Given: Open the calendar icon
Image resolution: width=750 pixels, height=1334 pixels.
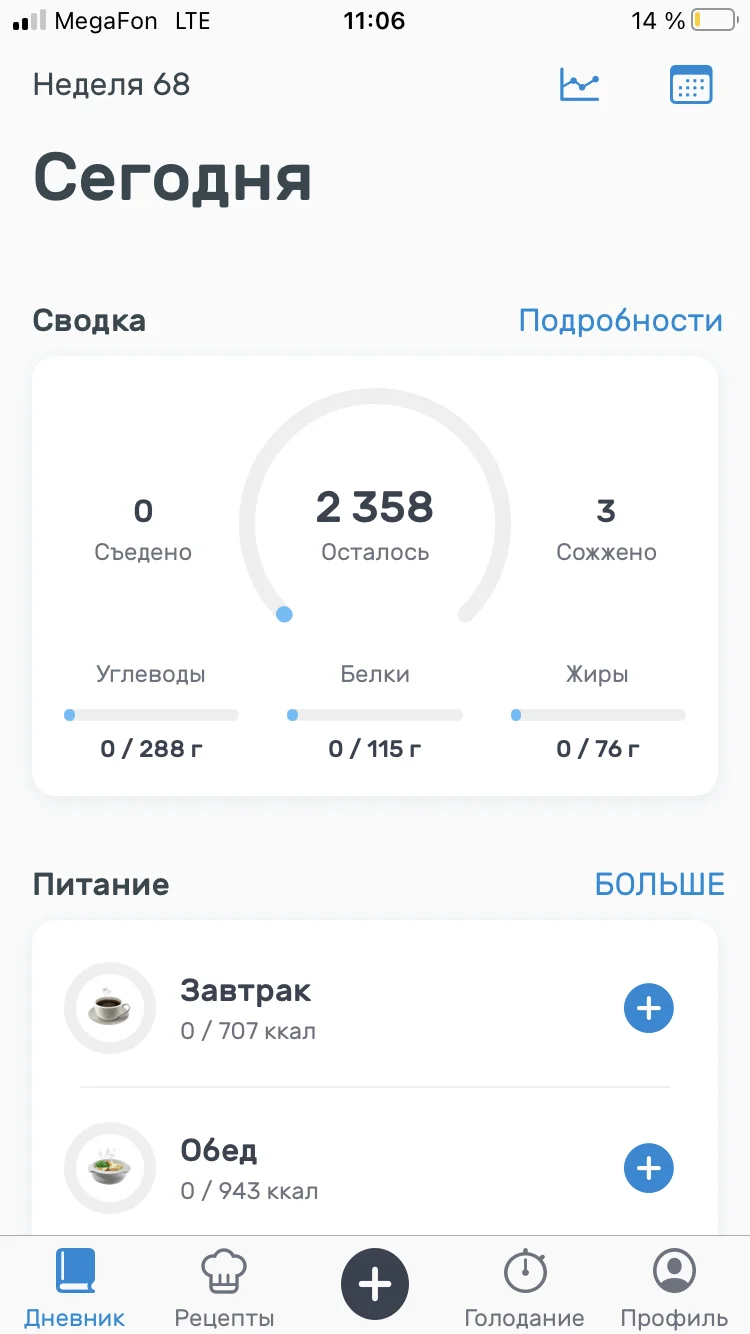Looking at the screenshot, I should tap(690, 85).
